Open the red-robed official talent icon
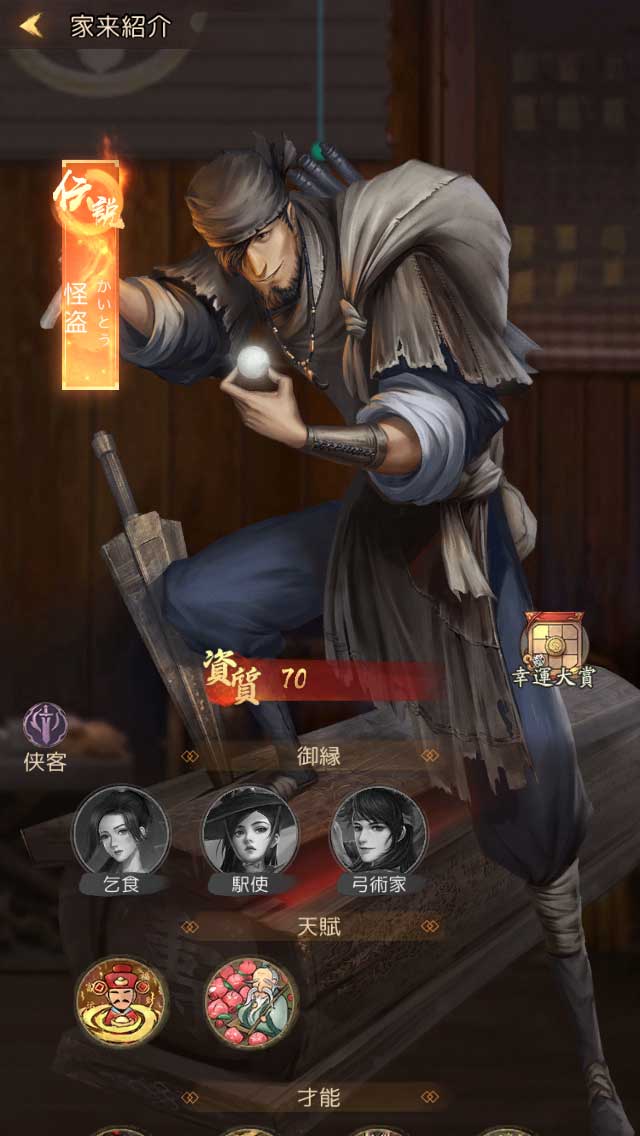The width and height of the screenshot is (640, 1136). click(122, 1001)
